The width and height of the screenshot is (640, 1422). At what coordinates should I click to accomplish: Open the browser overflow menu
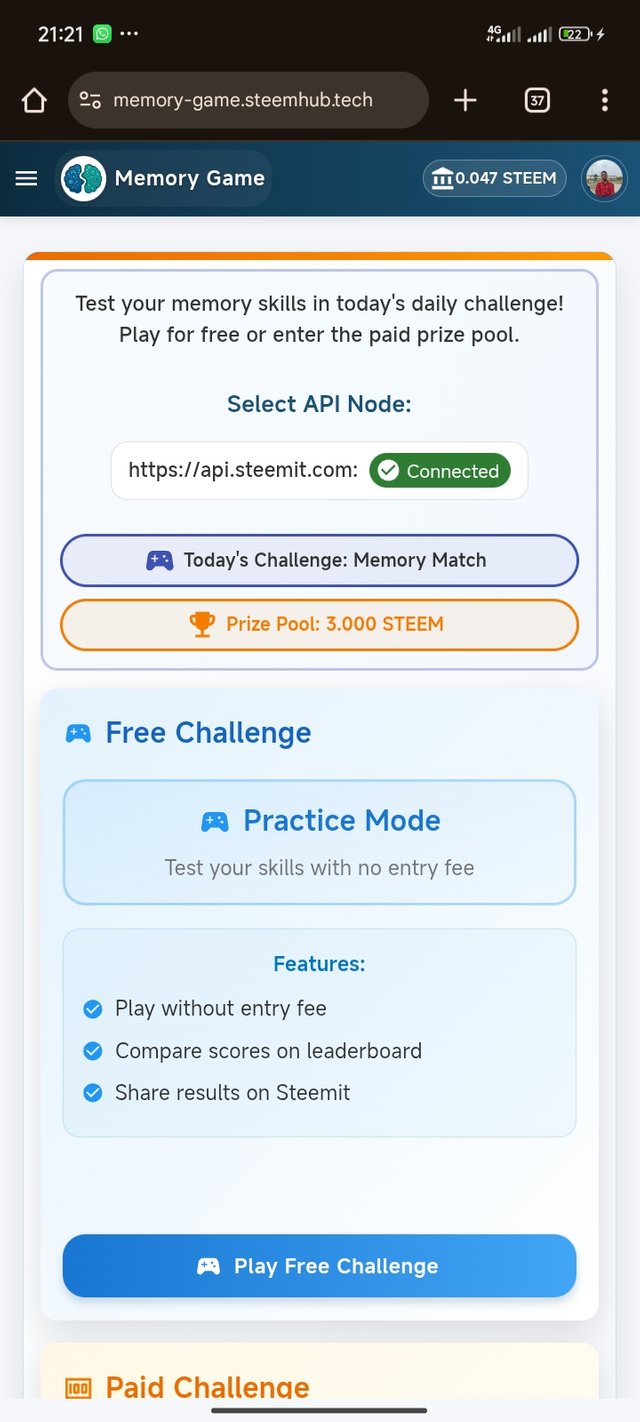604,100
